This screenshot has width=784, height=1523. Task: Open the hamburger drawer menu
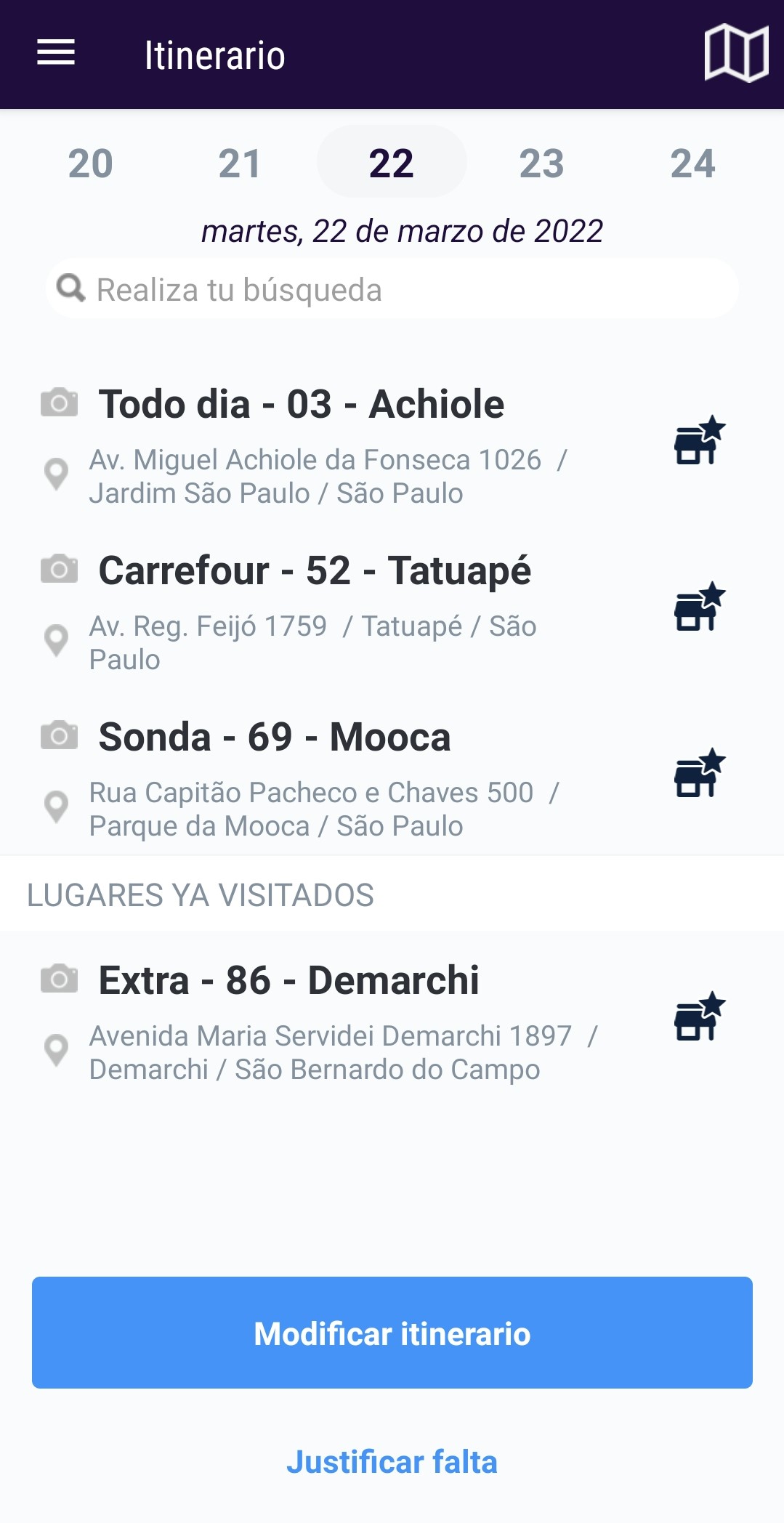(x=56, y=53)
